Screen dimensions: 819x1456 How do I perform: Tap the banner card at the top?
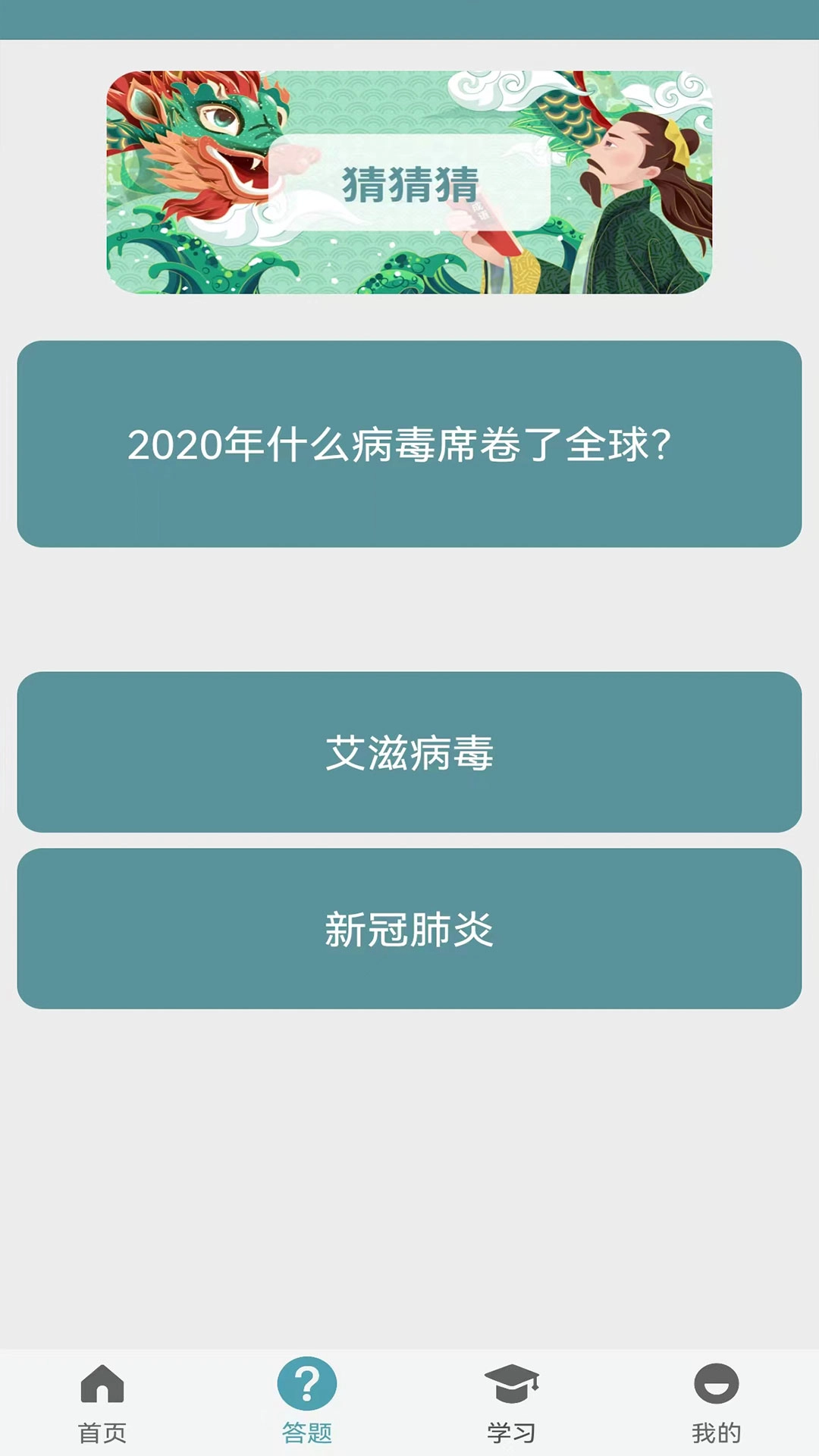tap(409, 180)
